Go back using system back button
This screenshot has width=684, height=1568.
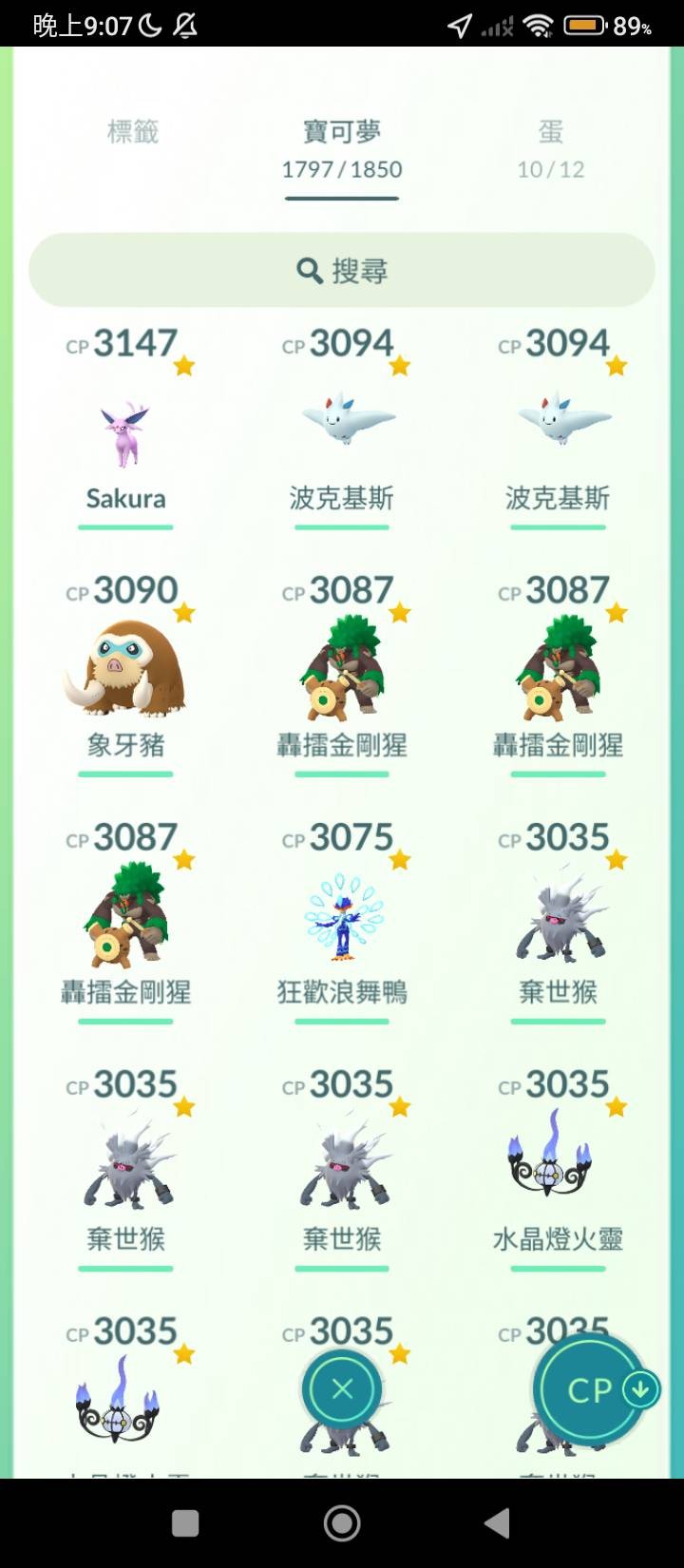coord(497,1523)
